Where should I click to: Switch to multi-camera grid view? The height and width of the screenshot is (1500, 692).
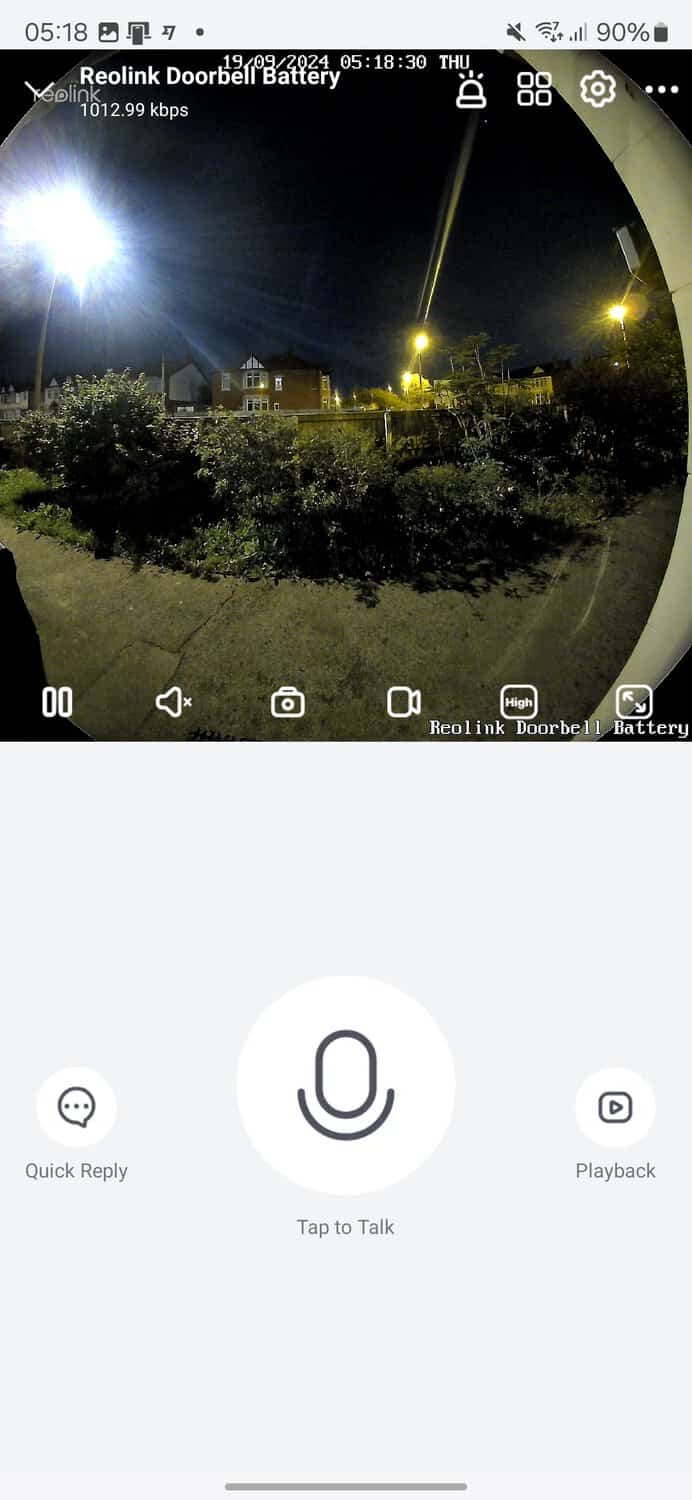534,90
